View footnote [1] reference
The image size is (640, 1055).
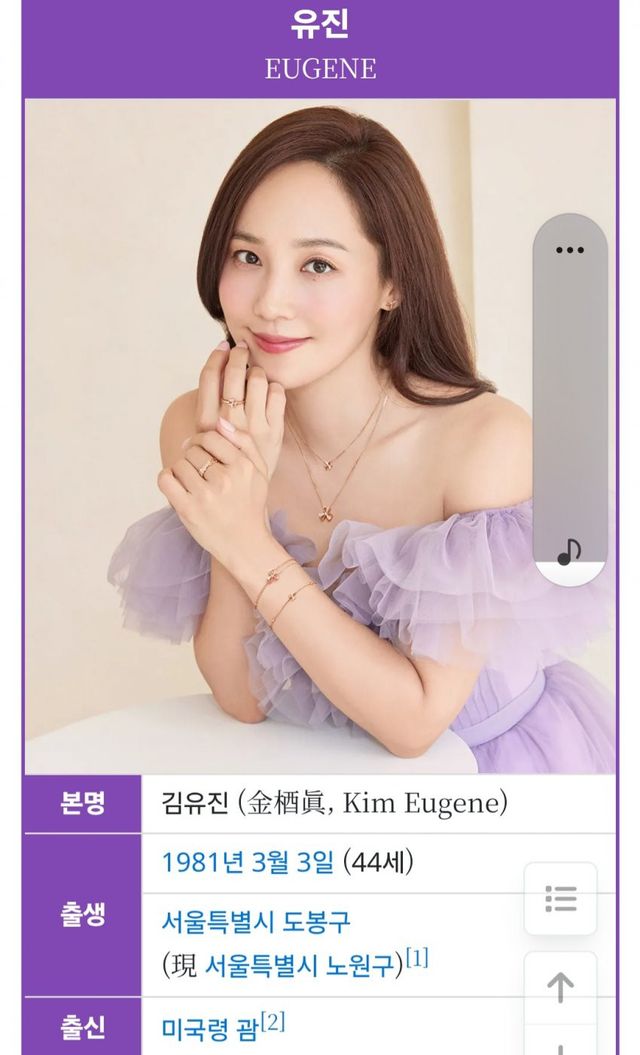click(417, 959)
